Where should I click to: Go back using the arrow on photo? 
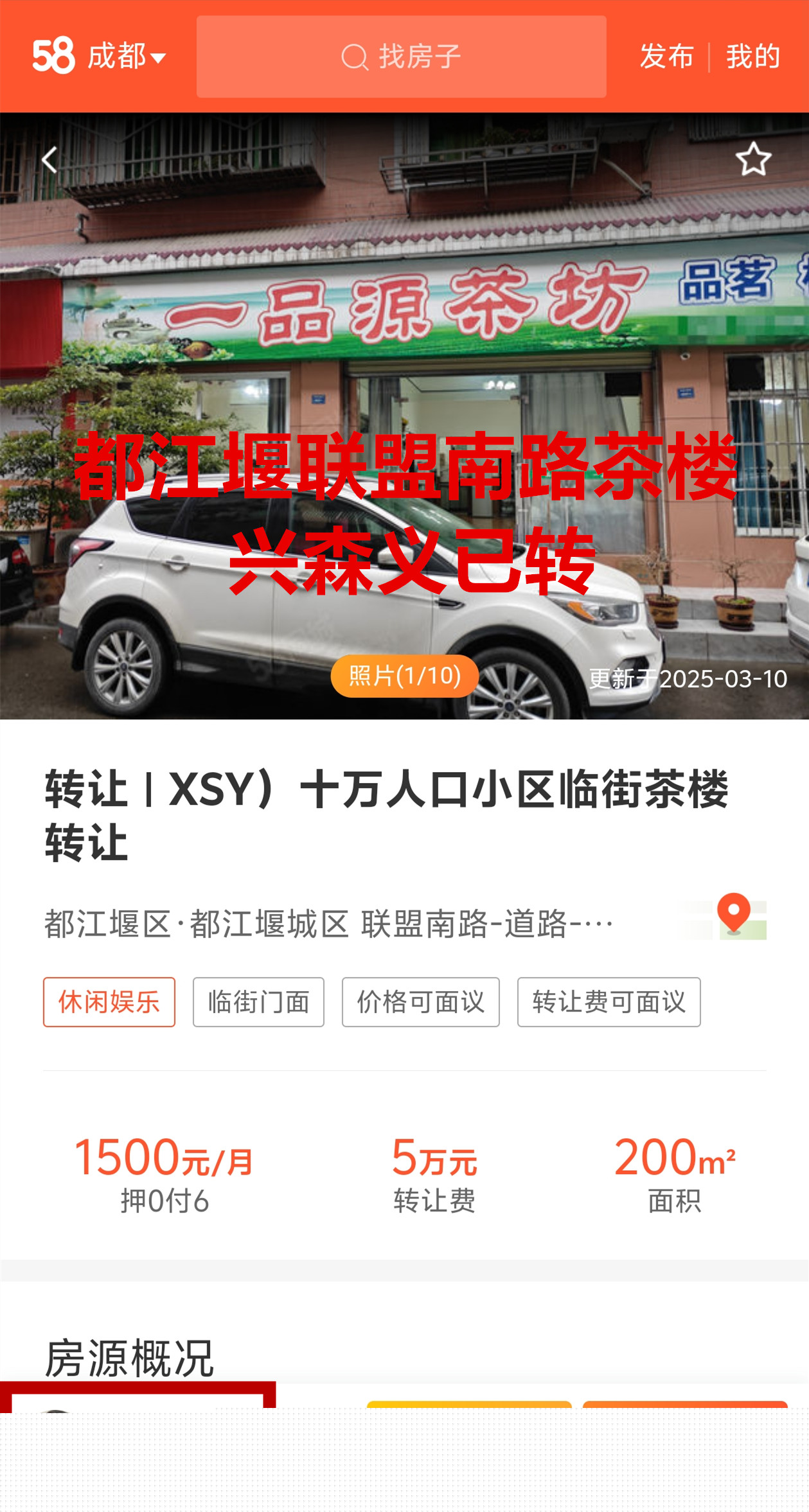(x=49, y=160)
